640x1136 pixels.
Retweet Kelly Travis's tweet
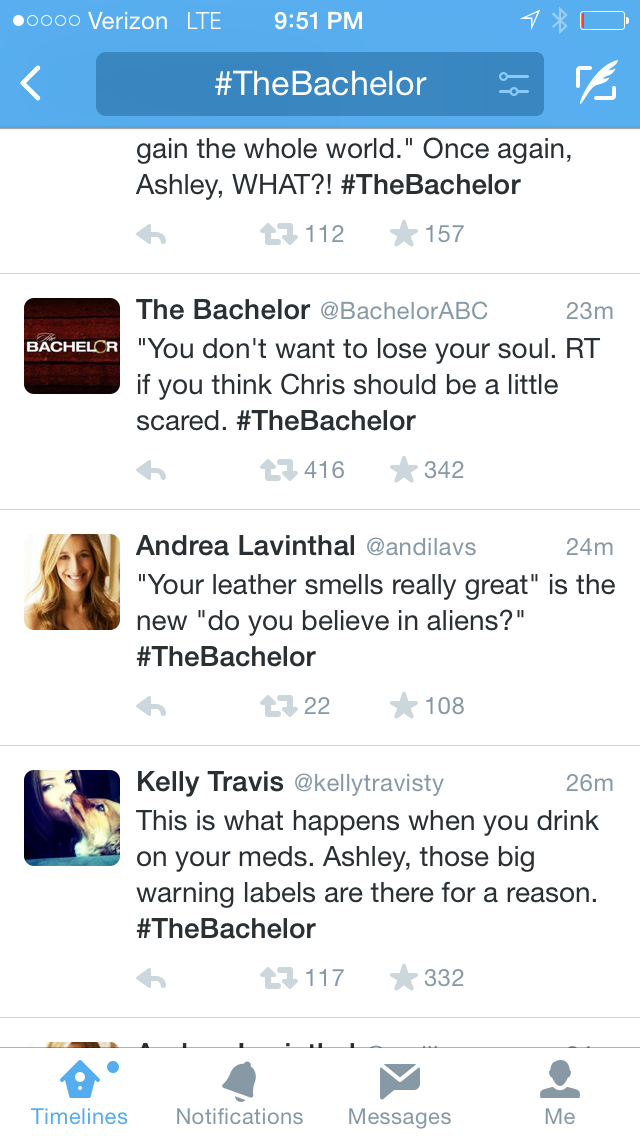[x=278, y=978]
